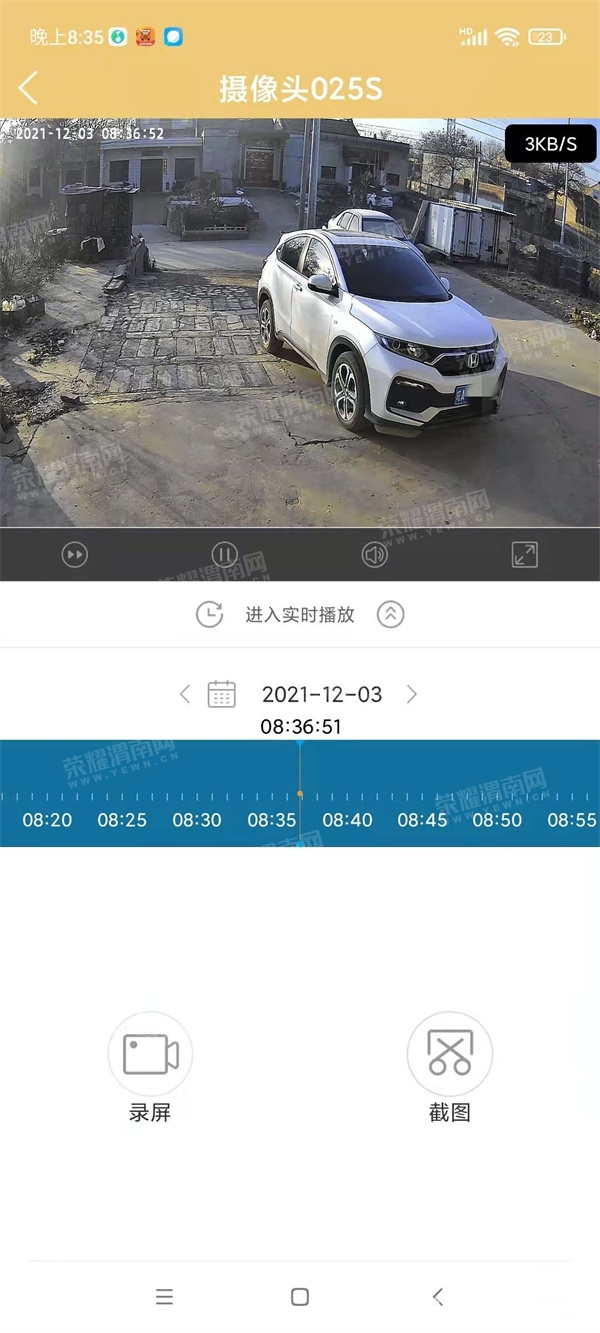Viewport: 600px width, 1333px height.
Task: Capture a screenshot with 截图
Action: pyautogui.click(x=450, y=1054)
